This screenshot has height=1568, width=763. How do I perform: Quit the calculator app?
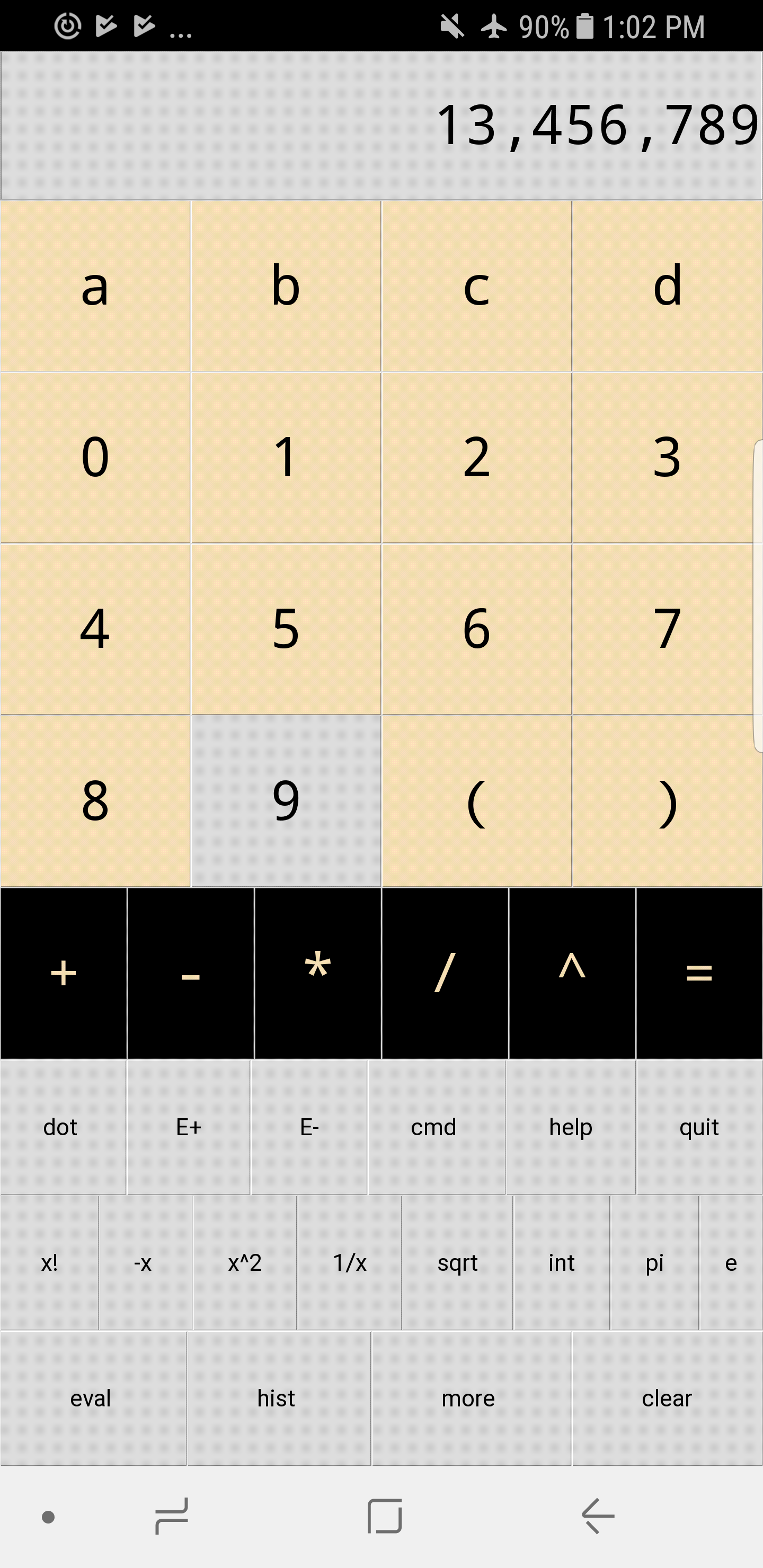(698, 1127)
